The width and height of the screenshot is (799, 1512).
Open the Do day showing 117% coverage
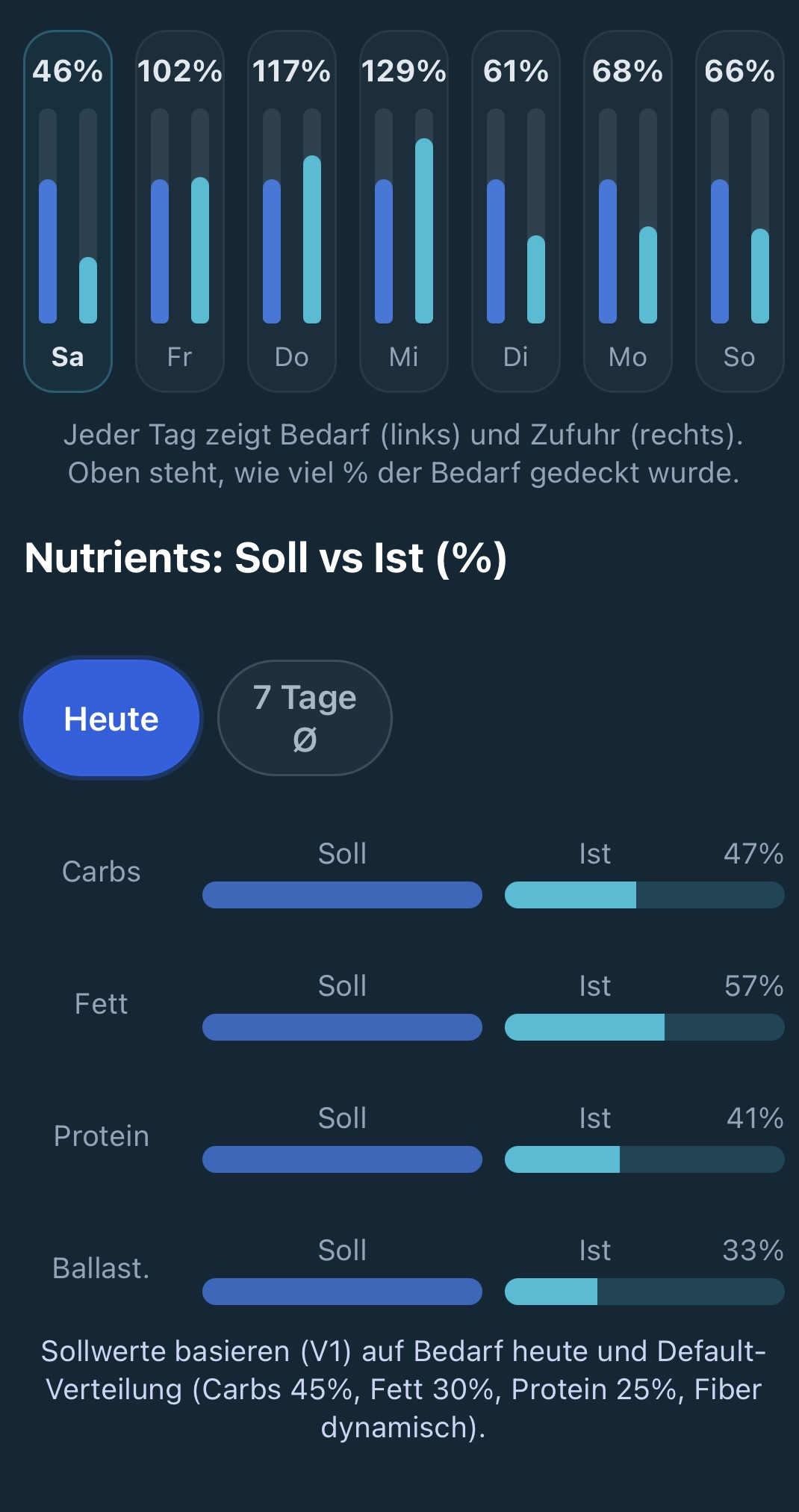point(291,209)
